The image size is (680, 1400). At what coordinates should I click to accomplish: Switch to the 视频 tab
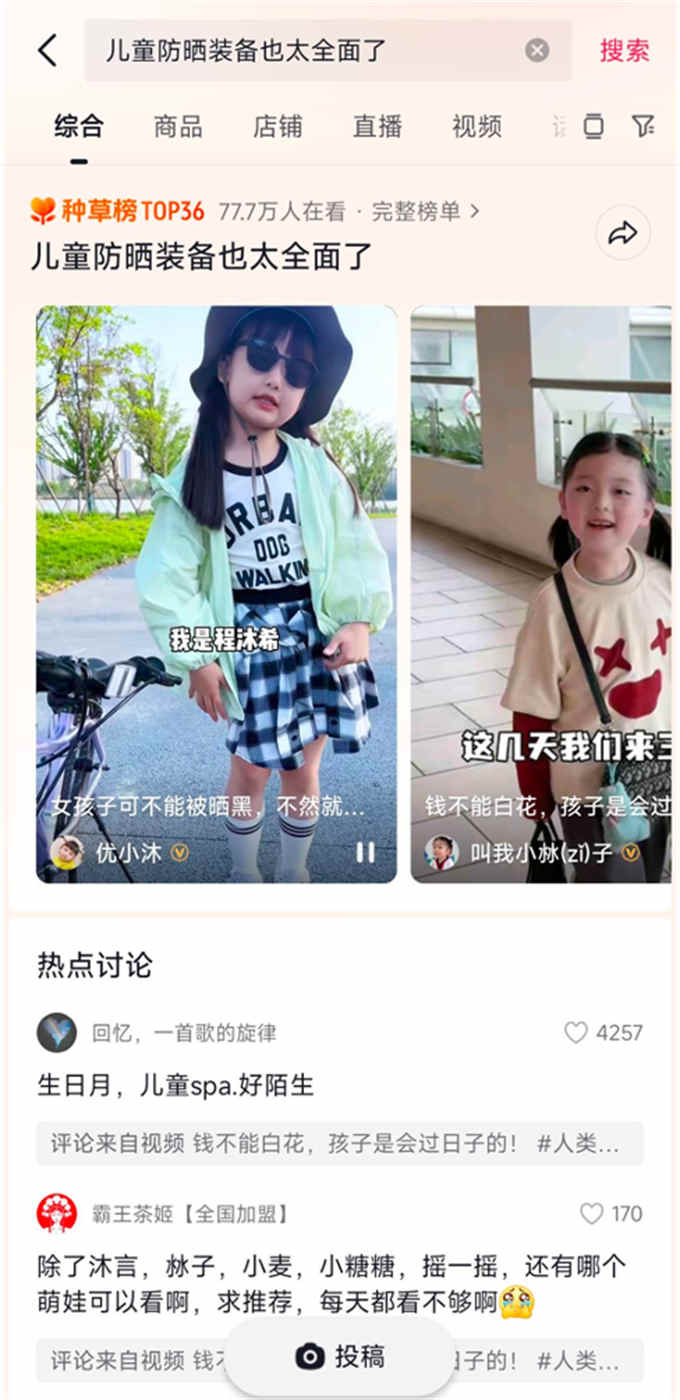[x=476, y=127]
